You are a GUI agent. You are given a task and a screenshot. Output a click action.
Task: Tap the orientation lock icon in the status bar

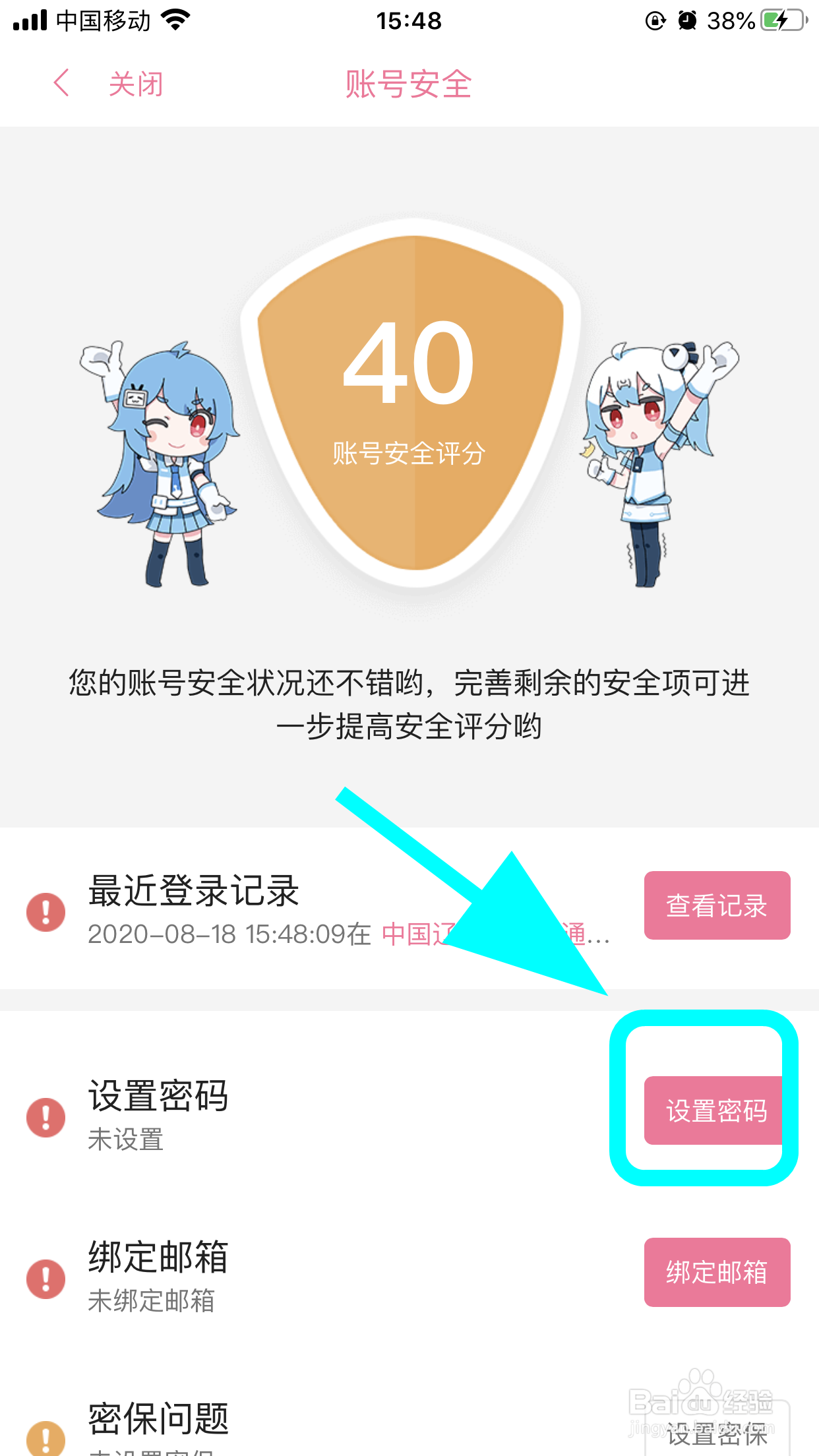point(655,20)
